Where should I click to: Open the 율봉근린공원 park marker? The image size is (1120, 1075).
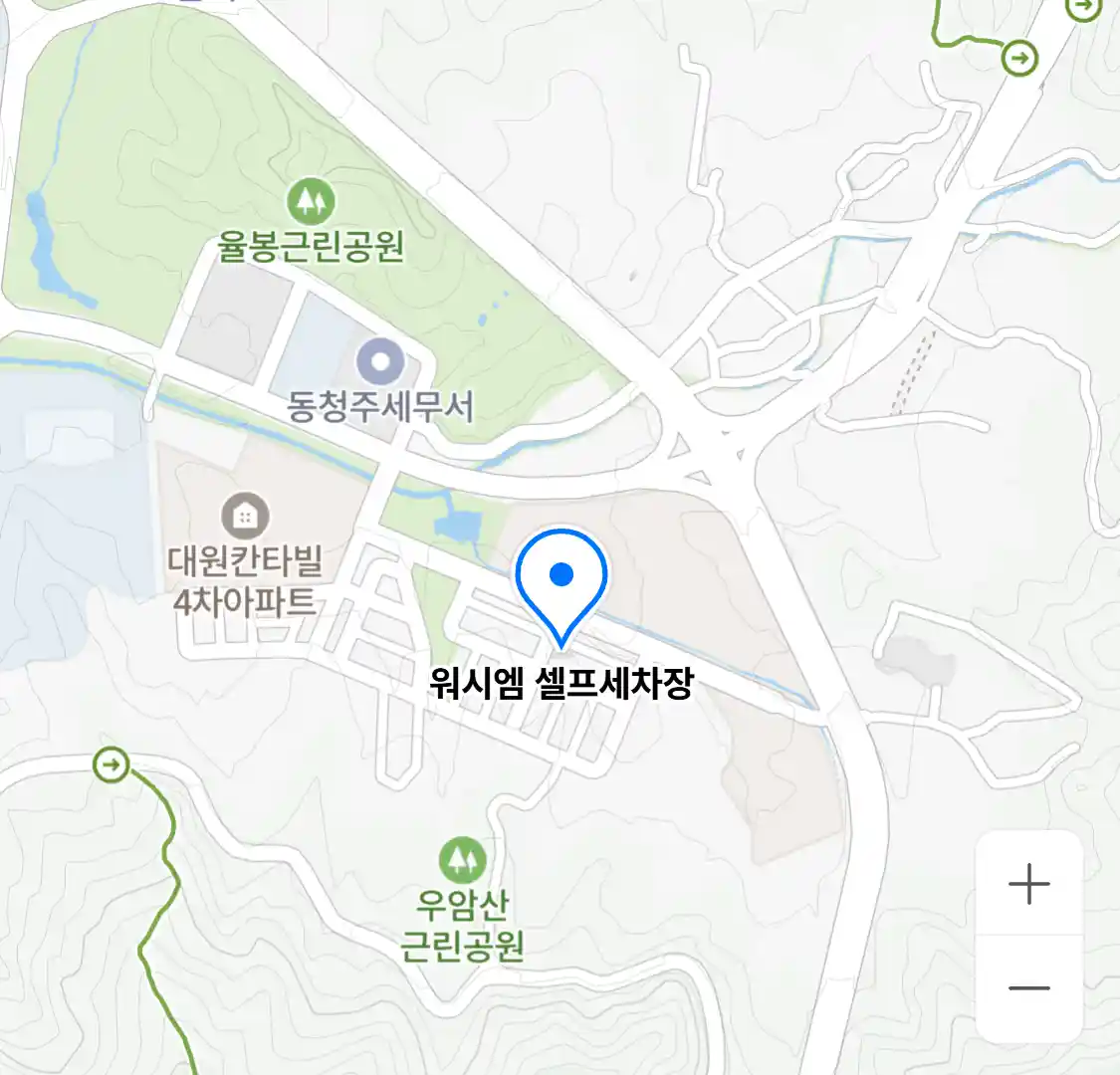coord(312,202)
